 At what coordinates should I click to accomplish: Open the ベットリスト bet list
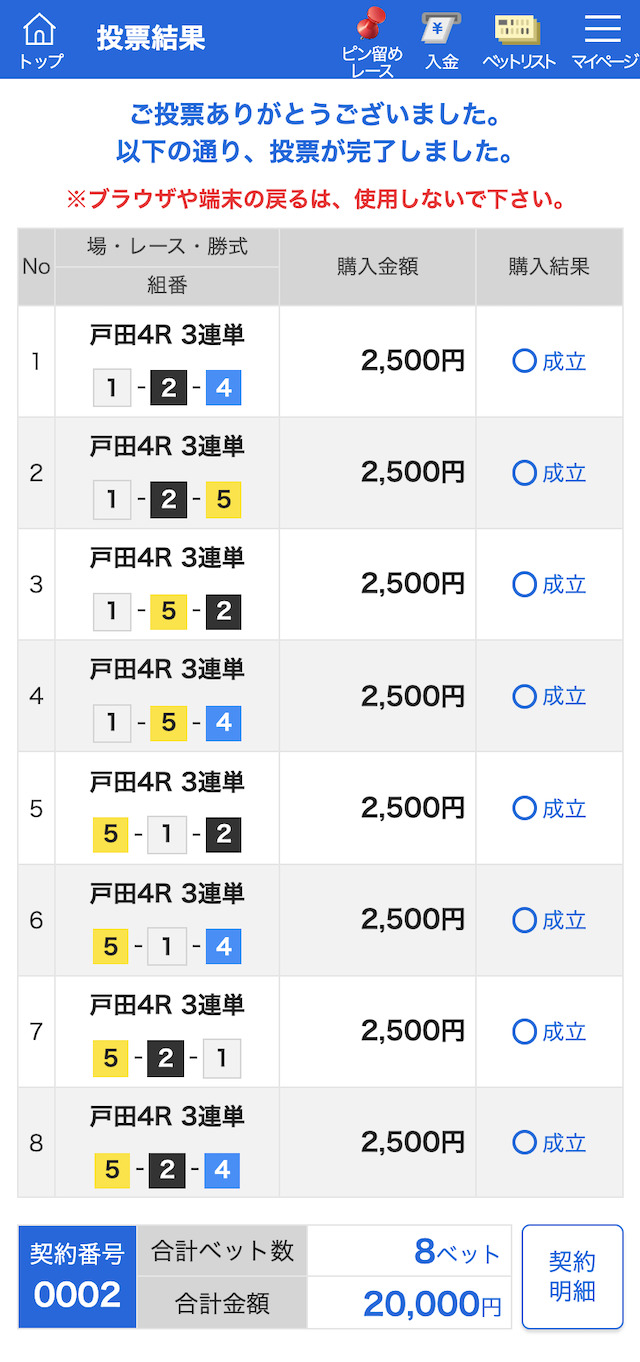pyautogui.click(x=518, y=40)
